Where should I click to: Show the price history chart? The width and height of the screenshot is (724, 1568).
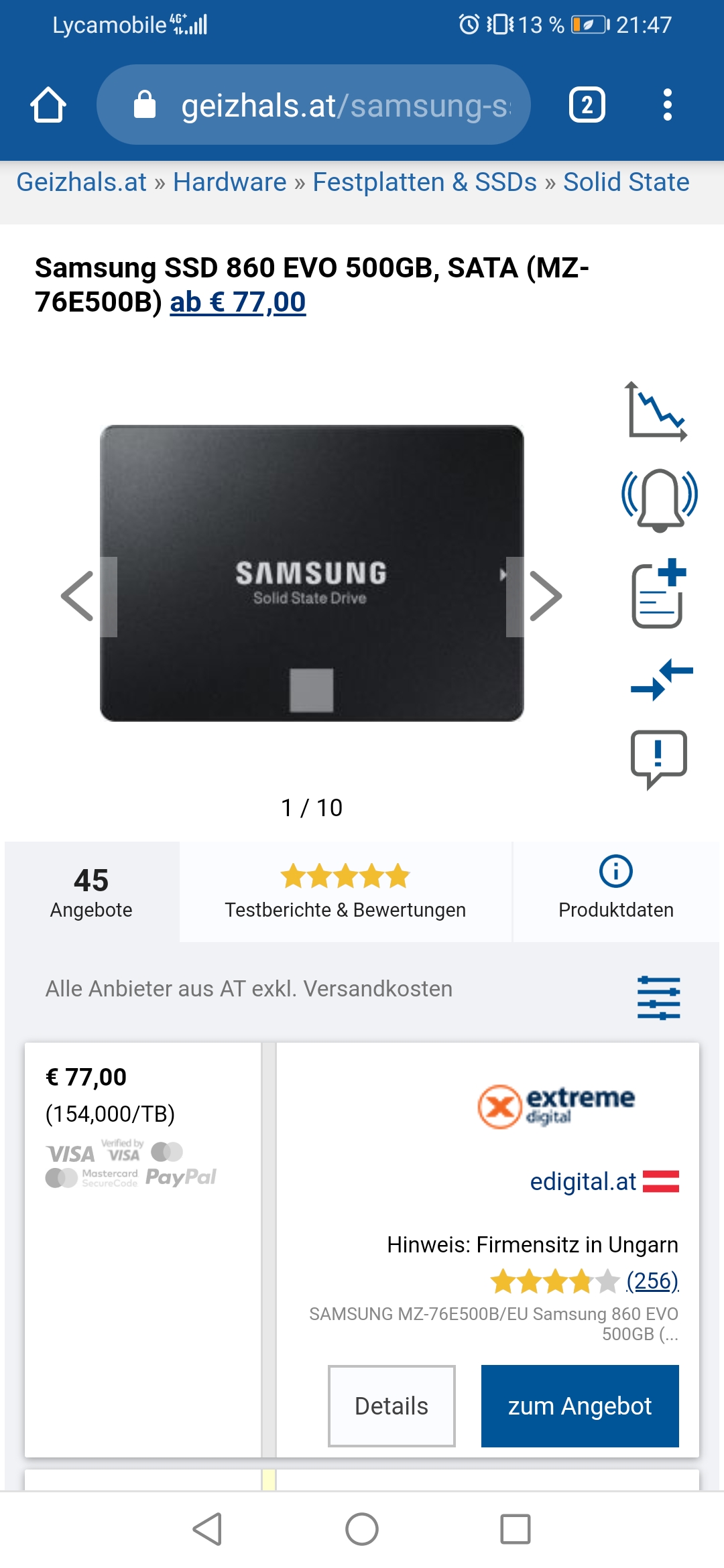pos(657,411)
